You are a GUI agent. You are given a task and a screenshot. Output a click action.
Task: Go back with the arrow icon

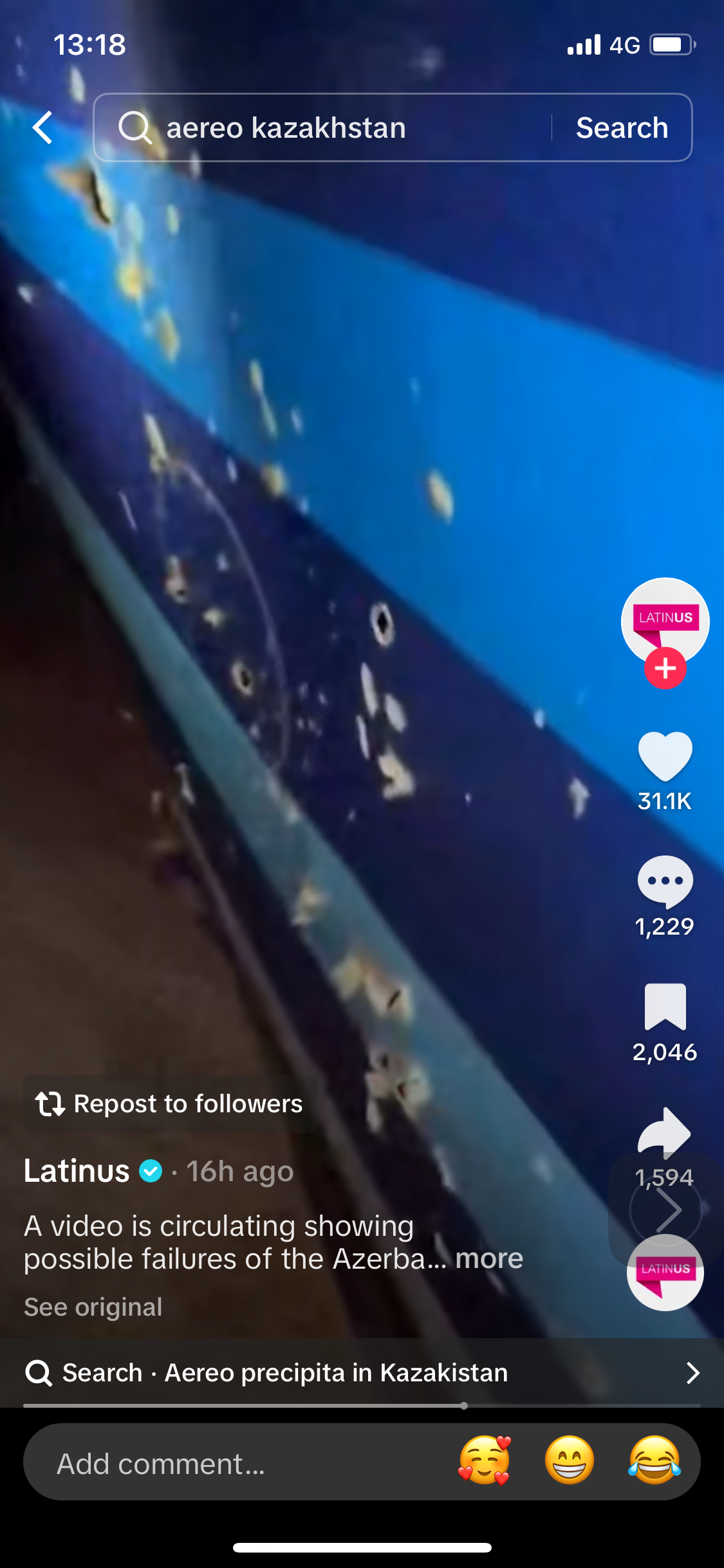tap(43, 127)
